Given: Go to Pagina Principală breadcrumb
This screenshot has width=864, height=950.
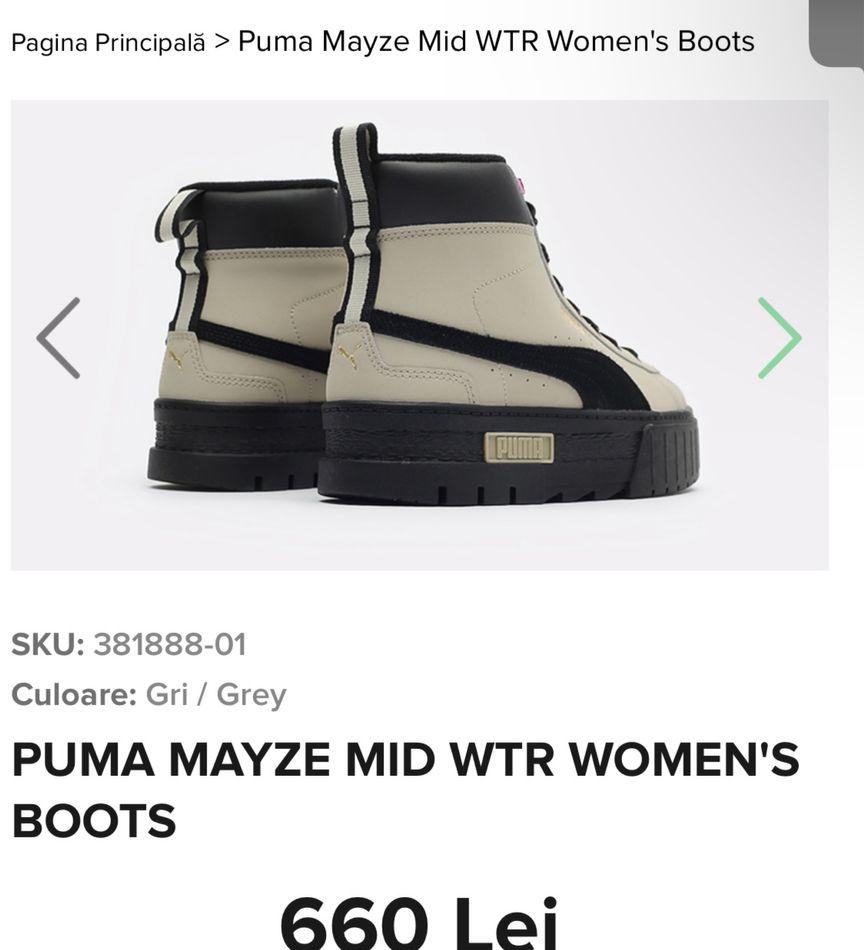Looking at the screenshot, I should 108,43.
